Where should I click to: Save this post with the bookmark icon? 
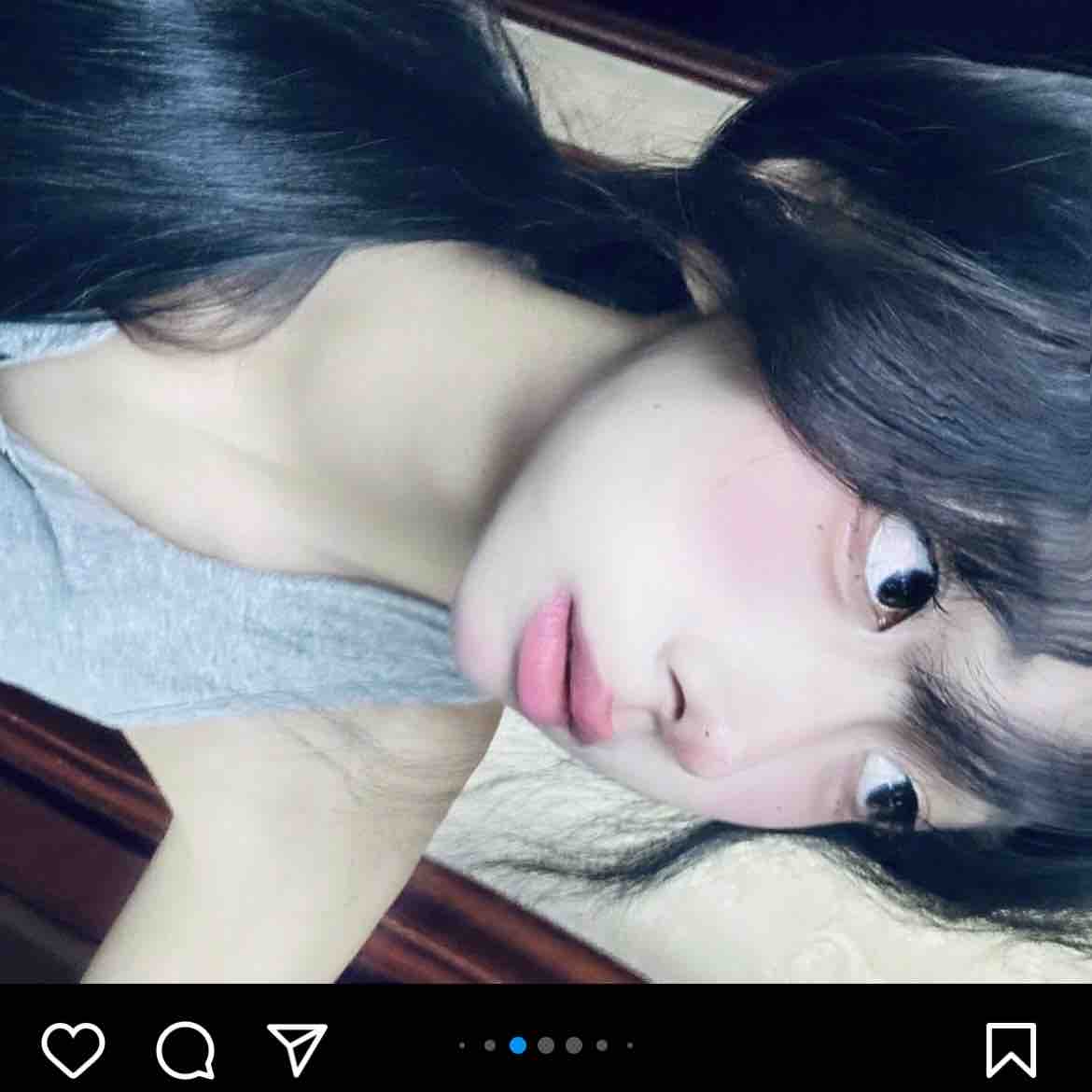coord(1011,1049)
